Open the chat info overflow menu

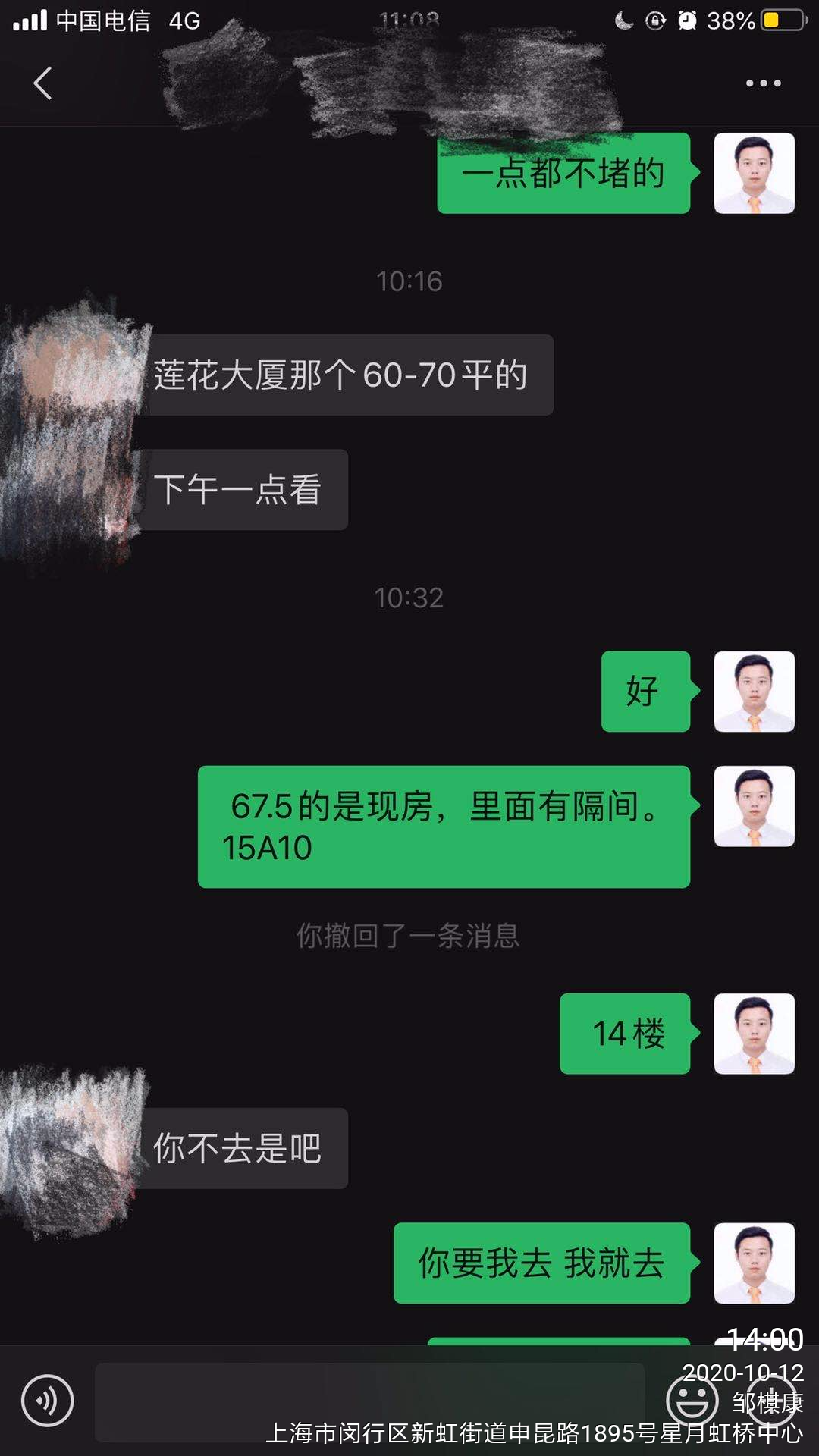(x=763, y=83)
